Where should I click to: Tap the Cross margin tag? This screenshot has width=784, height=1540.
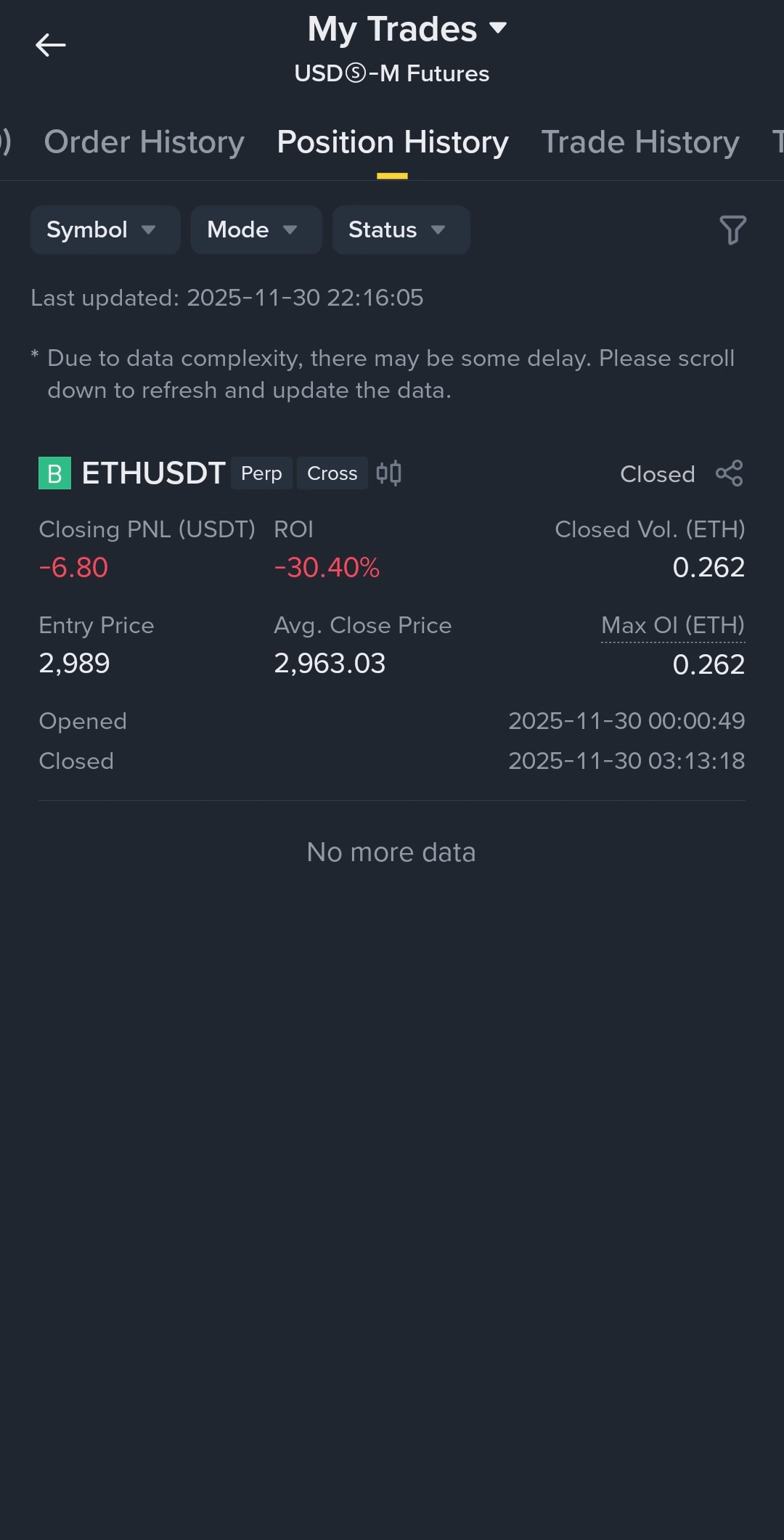331,473
